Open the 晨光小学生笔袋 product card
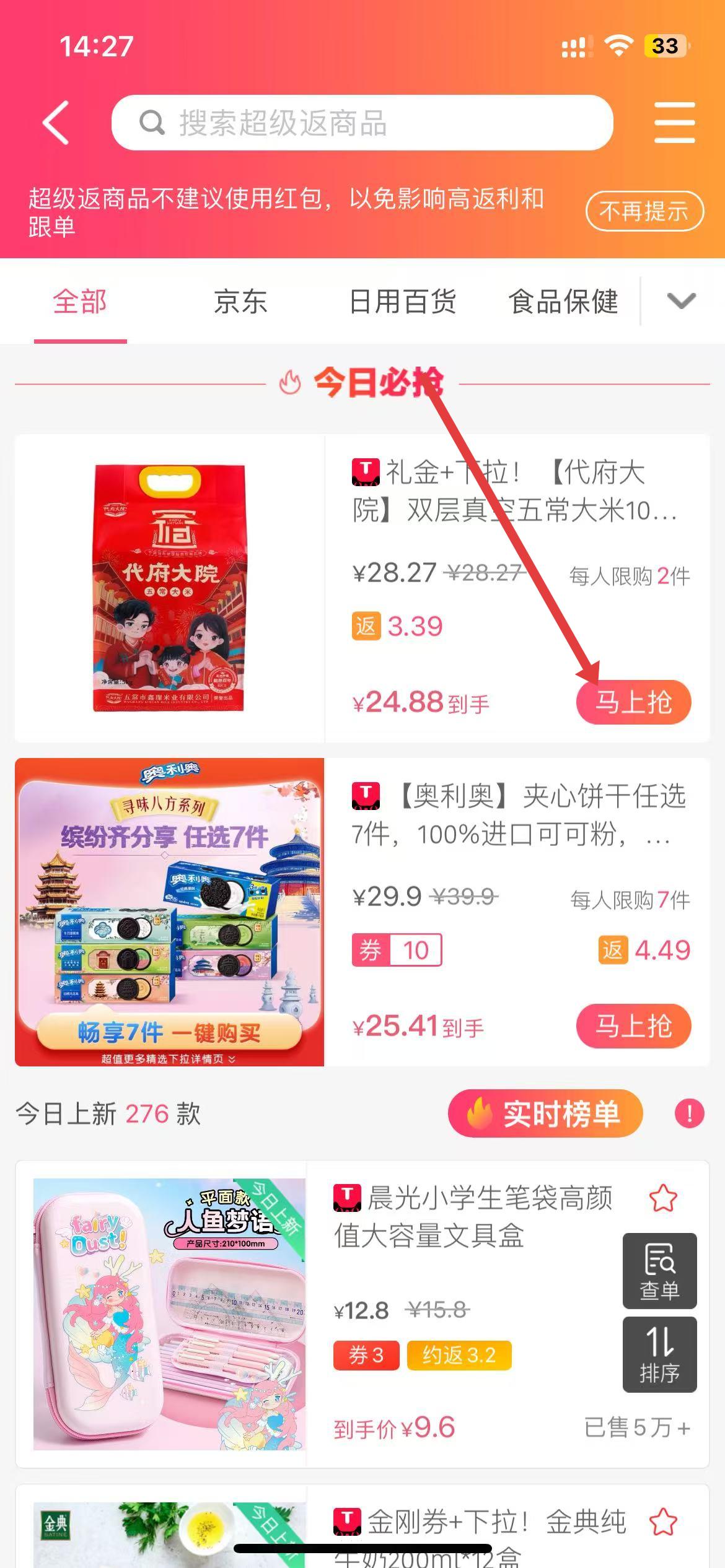This screenshot has width=725, height=1568. pyautogui.click(x=170, y=1314)
